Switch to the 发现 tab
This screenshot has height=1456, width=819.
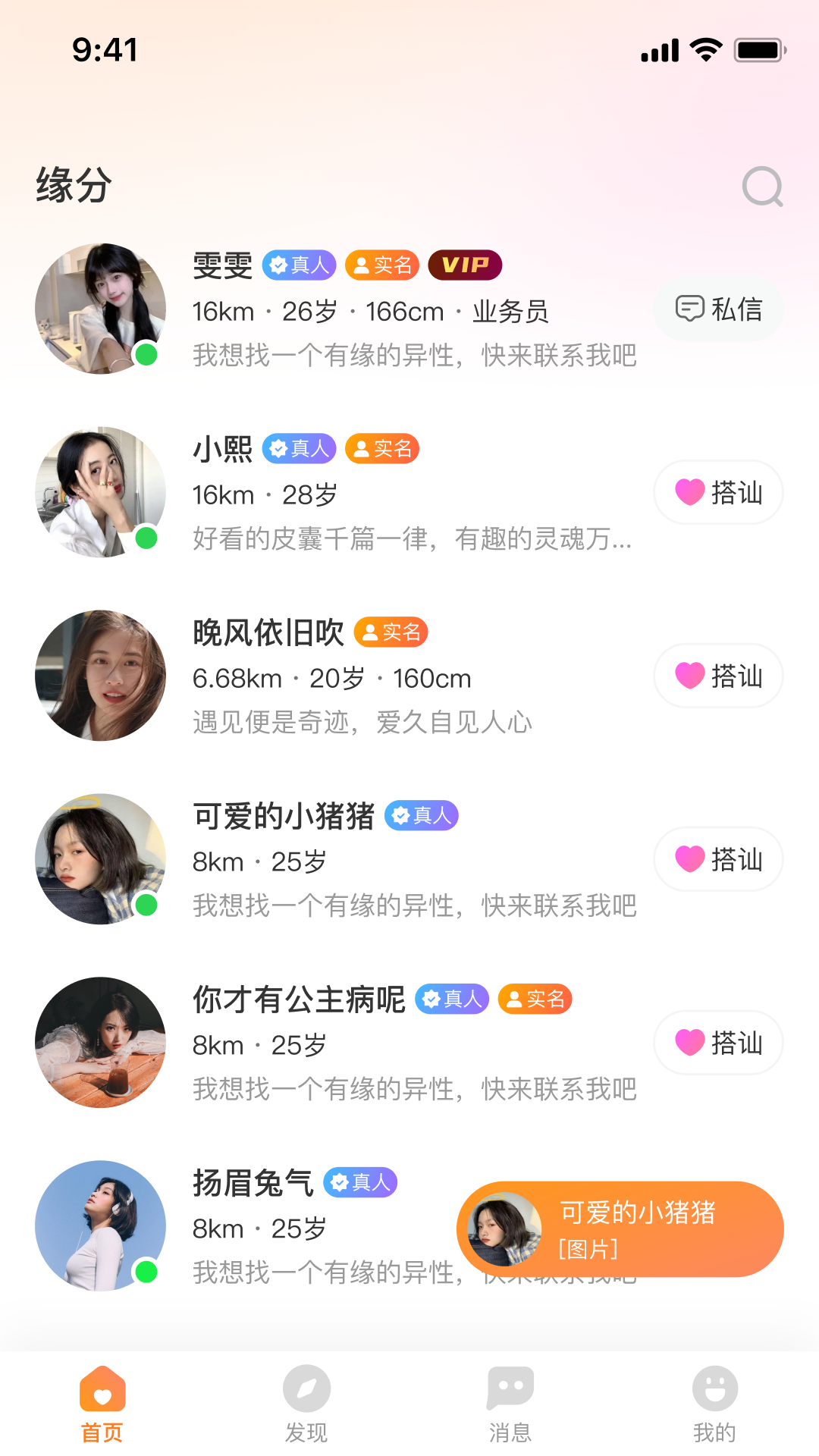pos(306,1404)
